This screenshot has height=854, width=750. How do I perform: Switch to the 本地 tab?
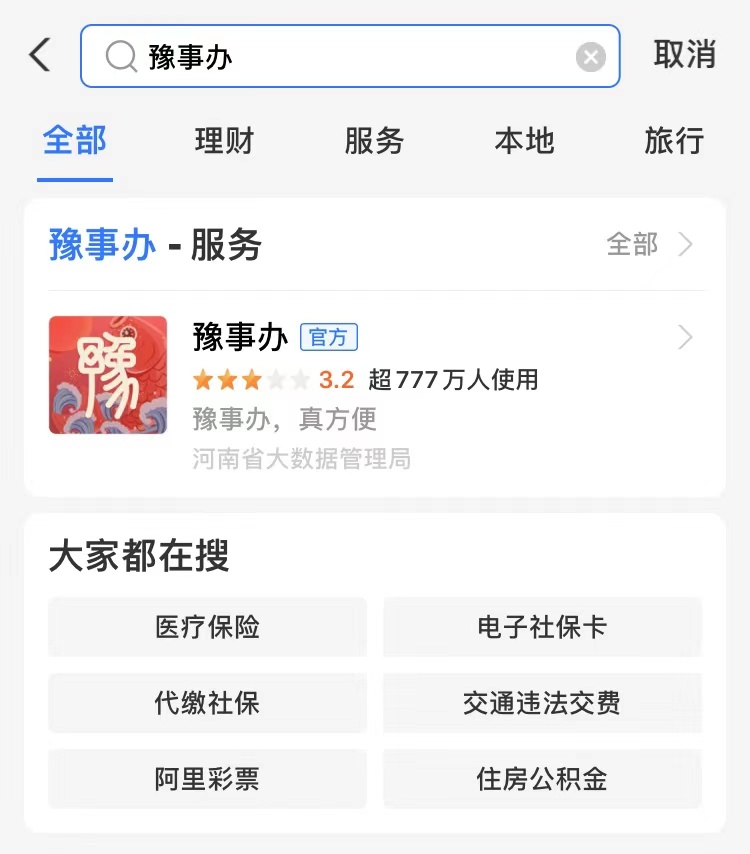point(524,141)
